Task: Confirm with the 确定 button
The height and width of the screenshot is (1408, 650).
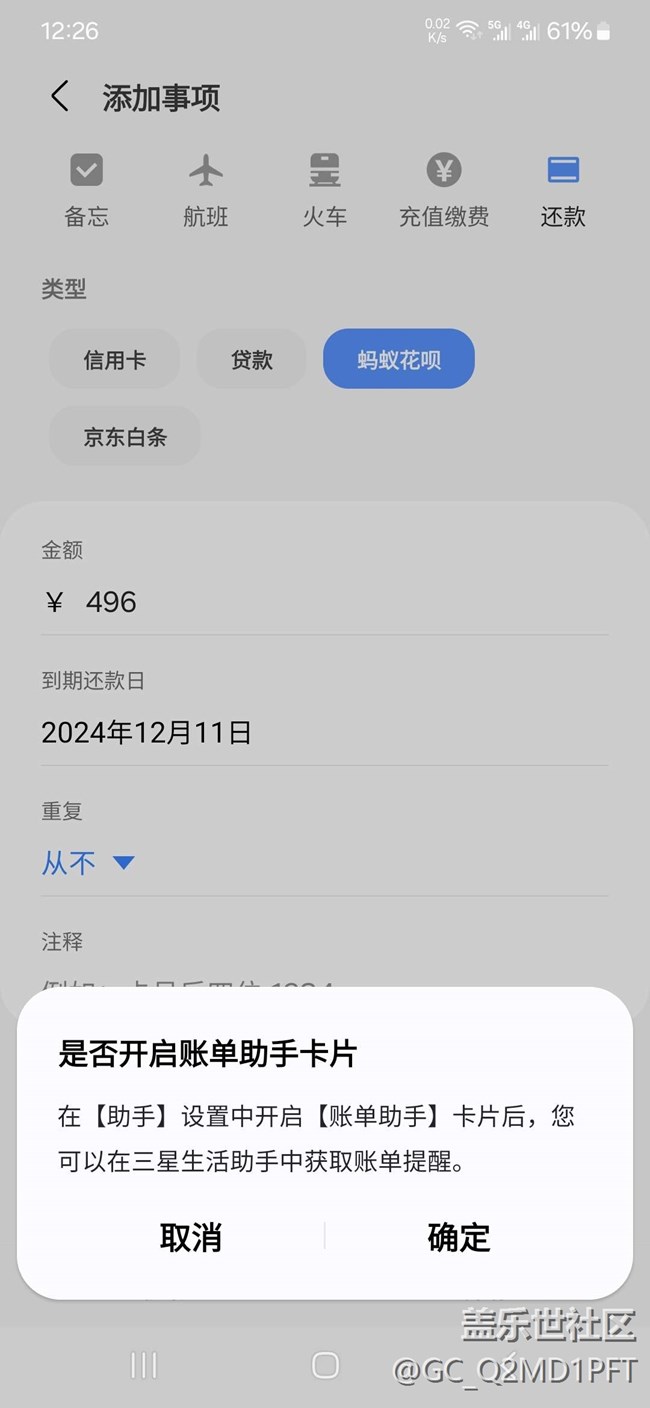Action: pyautogui.click(x=459, y=1237)
